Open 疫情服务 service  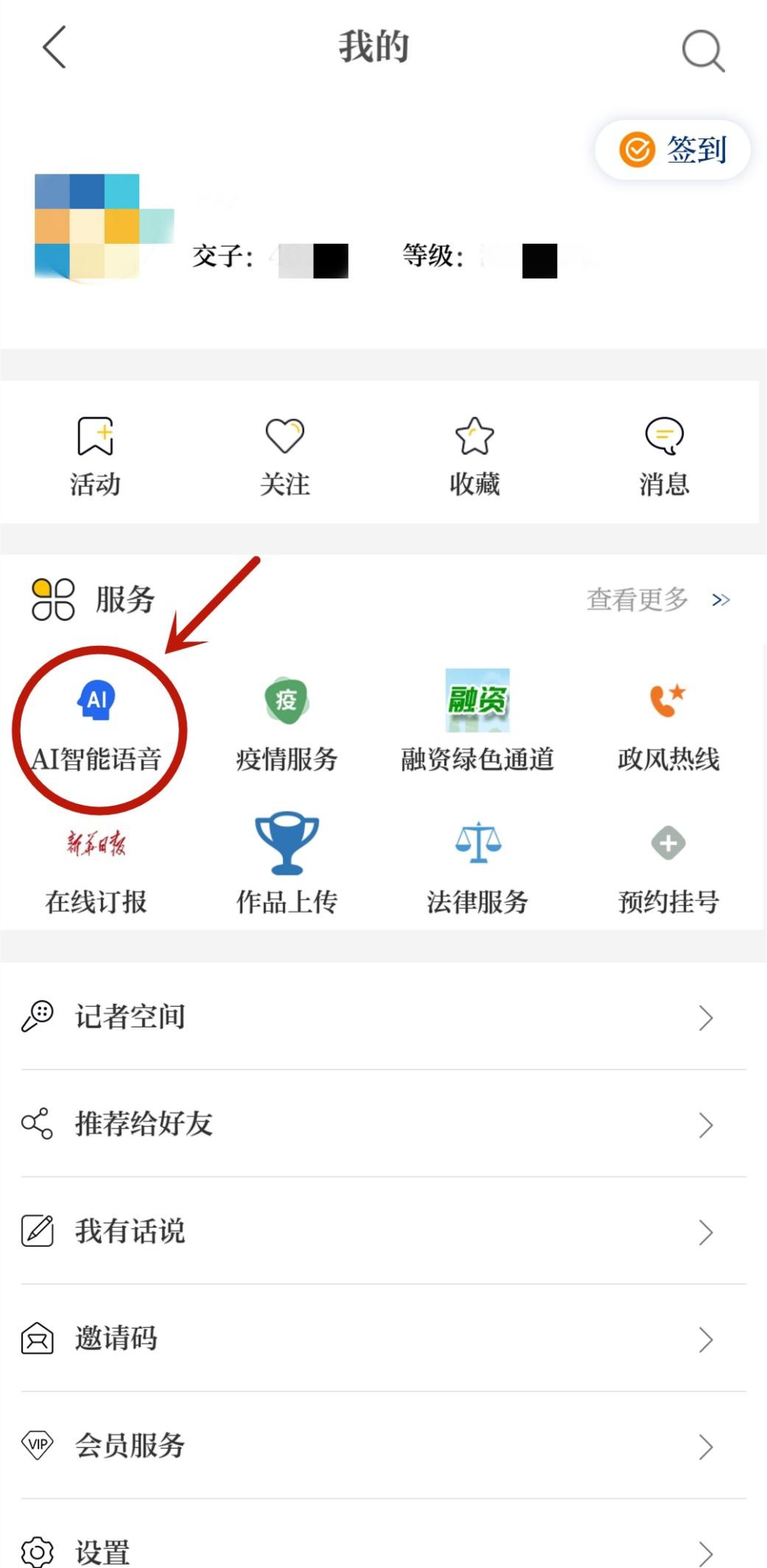point(287,725)
